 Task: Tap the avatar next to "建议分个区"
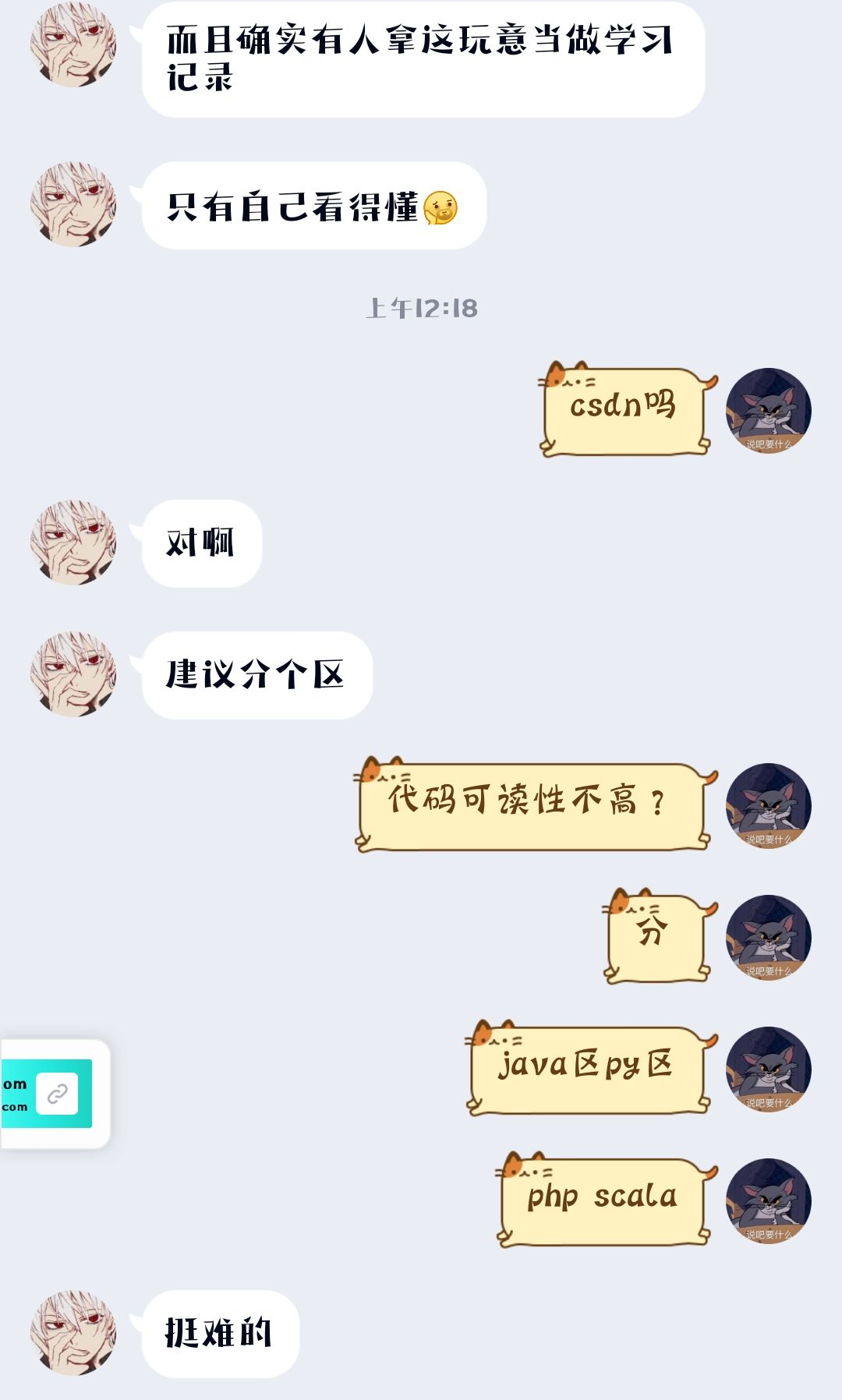point(73,674)
